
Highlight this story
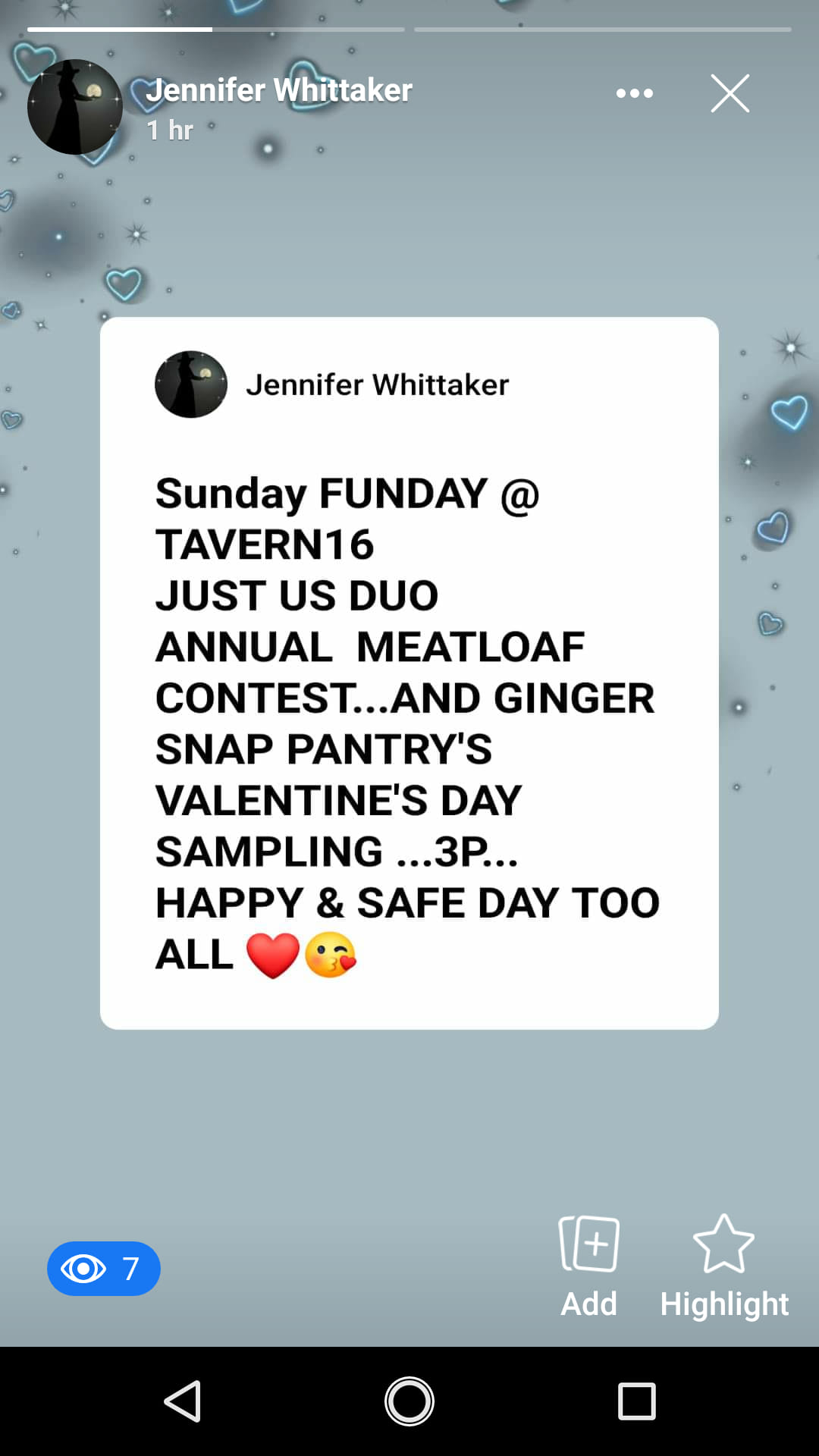(723, 1265)
